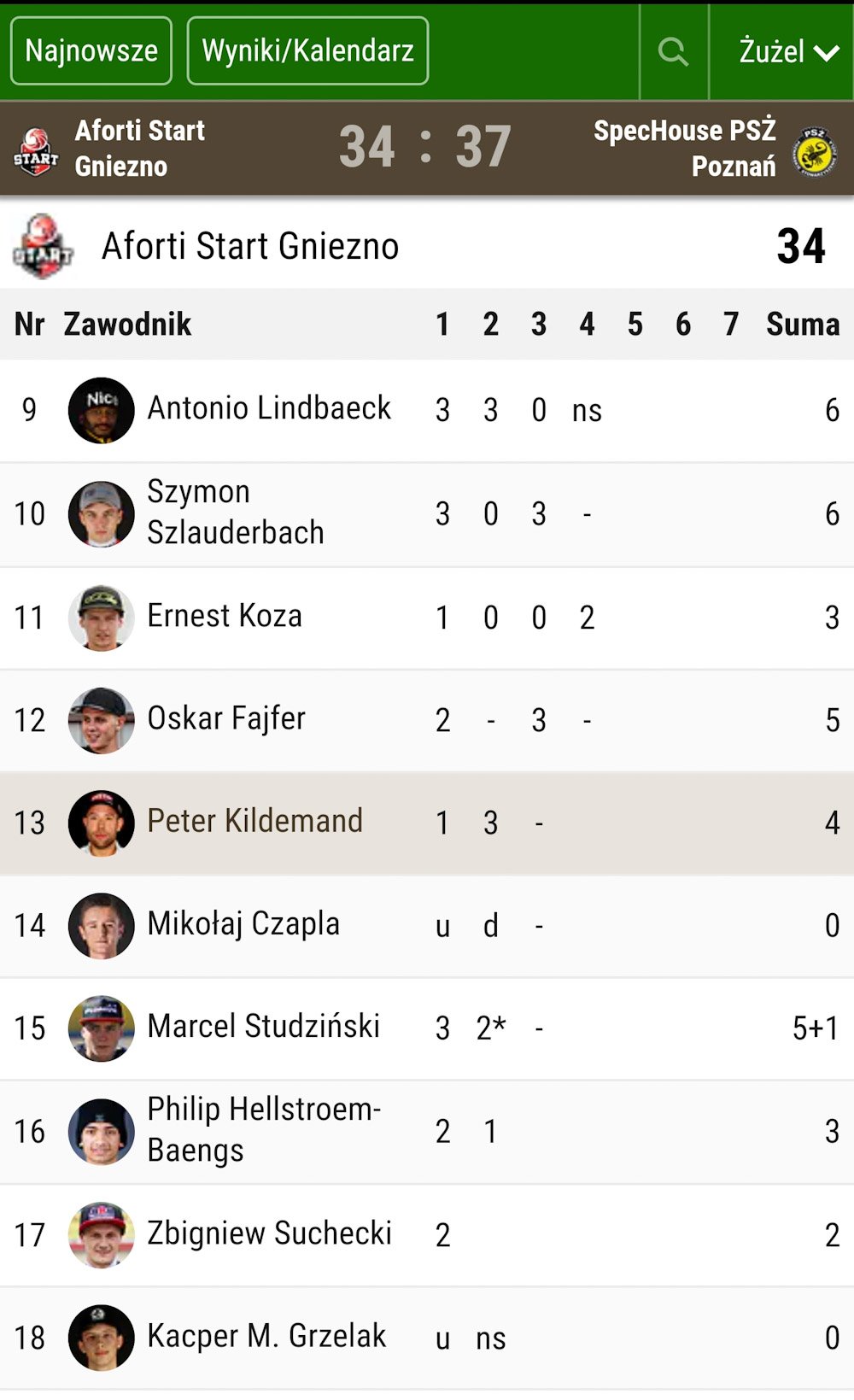This screenshot has height=1400, width=854.
Task: Open Antonio Lindbaeck's rider row
Action: tap(427, 410)
